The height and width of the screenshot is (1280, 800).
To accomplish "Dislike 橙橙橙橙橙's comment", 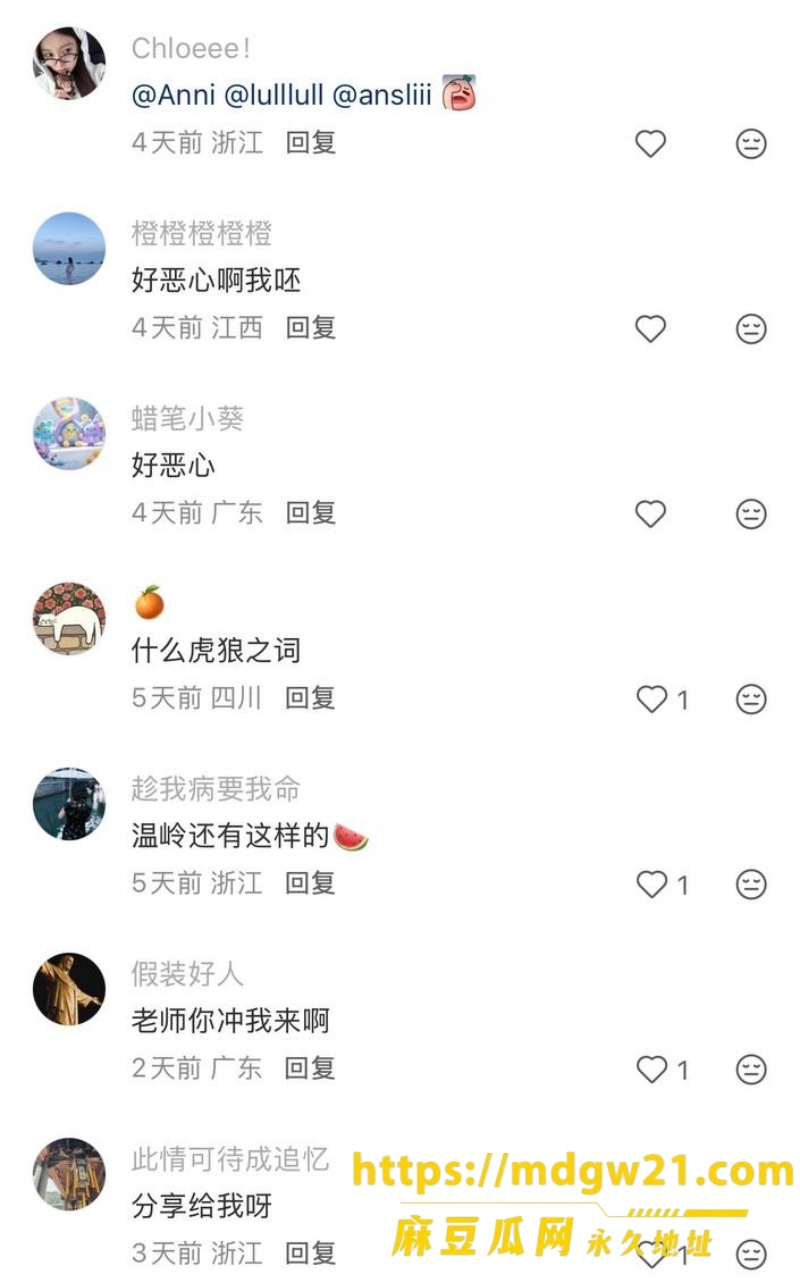I will coord(751,329).
